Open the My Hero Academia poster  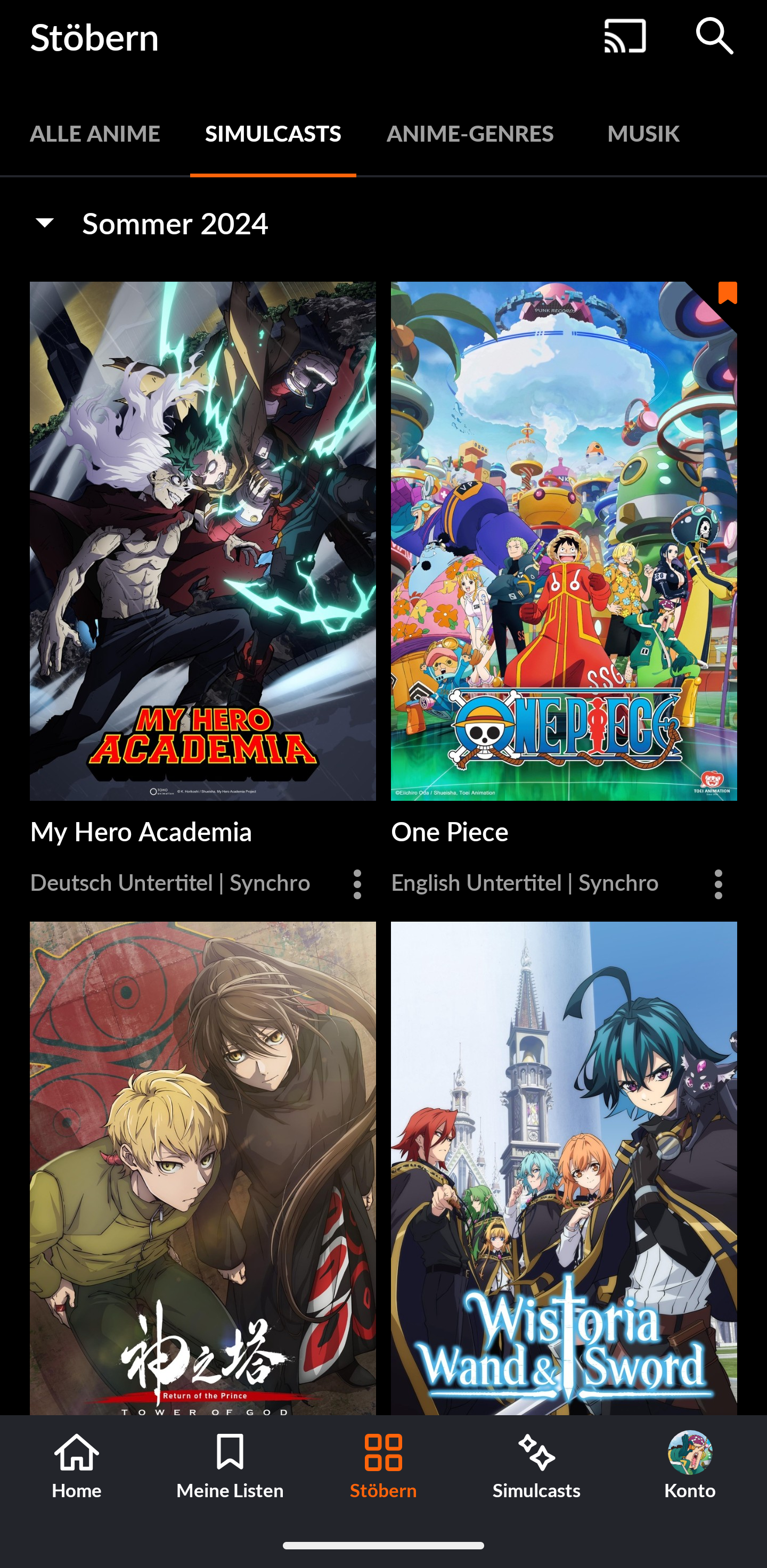tap(203, 540)
